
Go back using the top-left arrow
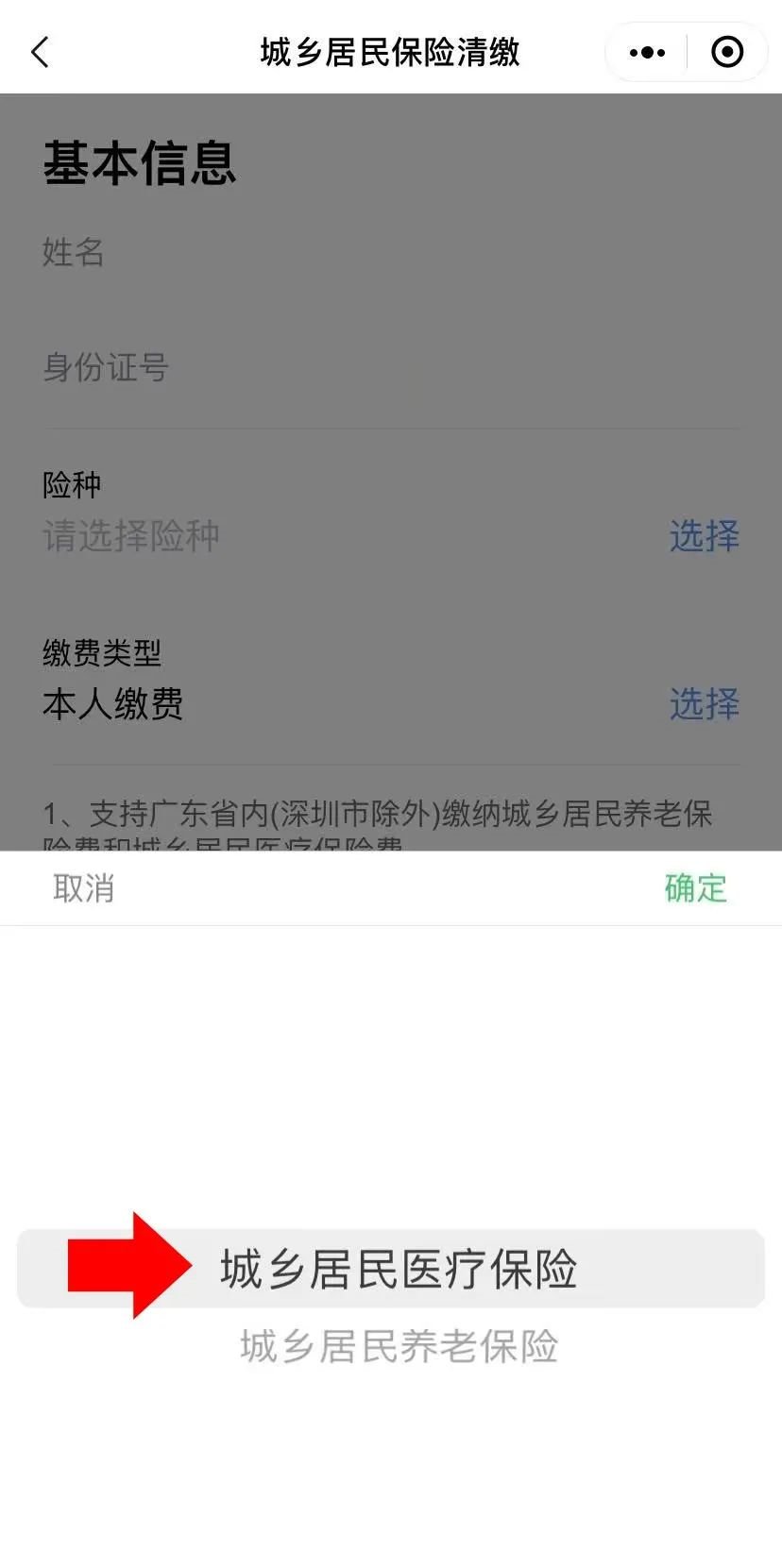[40, 53]
